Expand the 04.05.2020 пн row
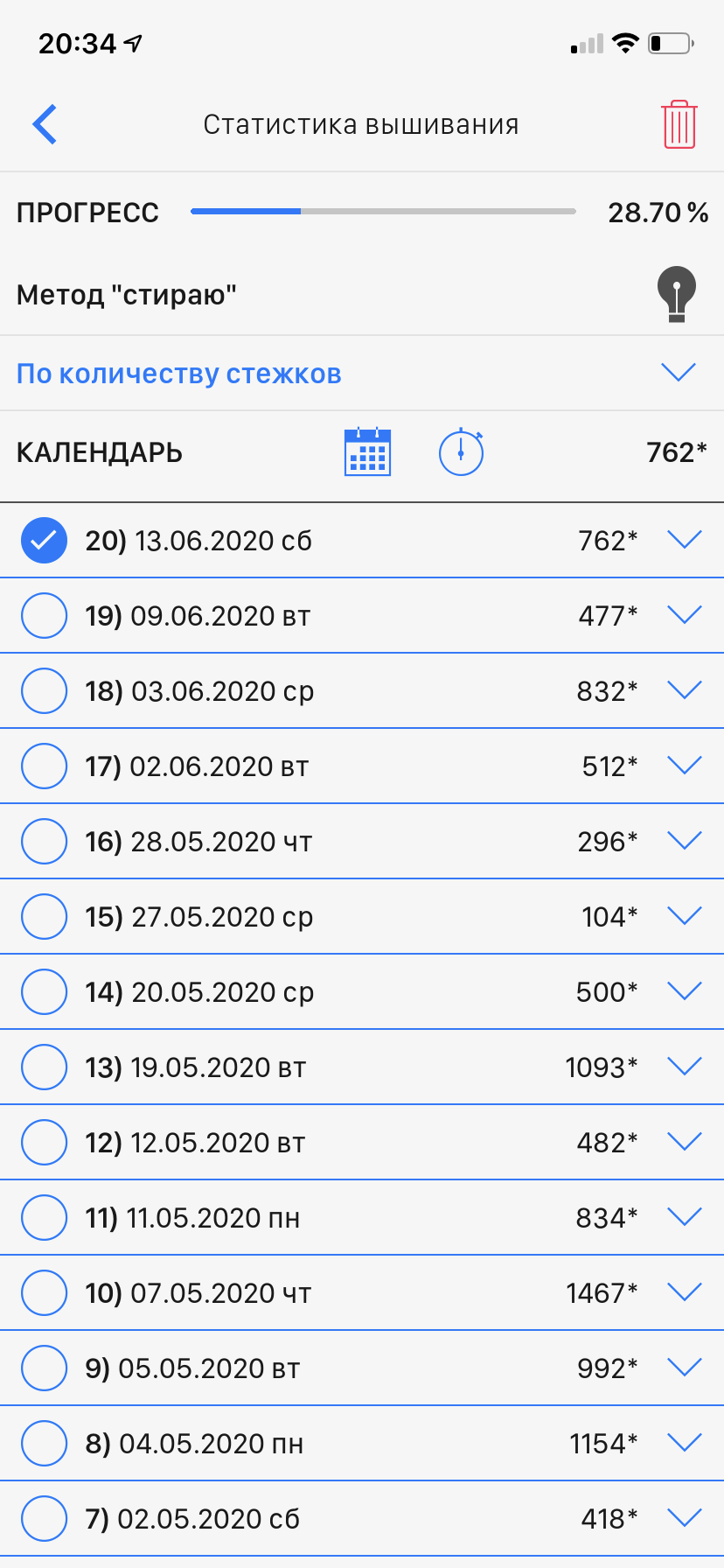Screen dimensions: 724x1568 (x=684, y=1444)
